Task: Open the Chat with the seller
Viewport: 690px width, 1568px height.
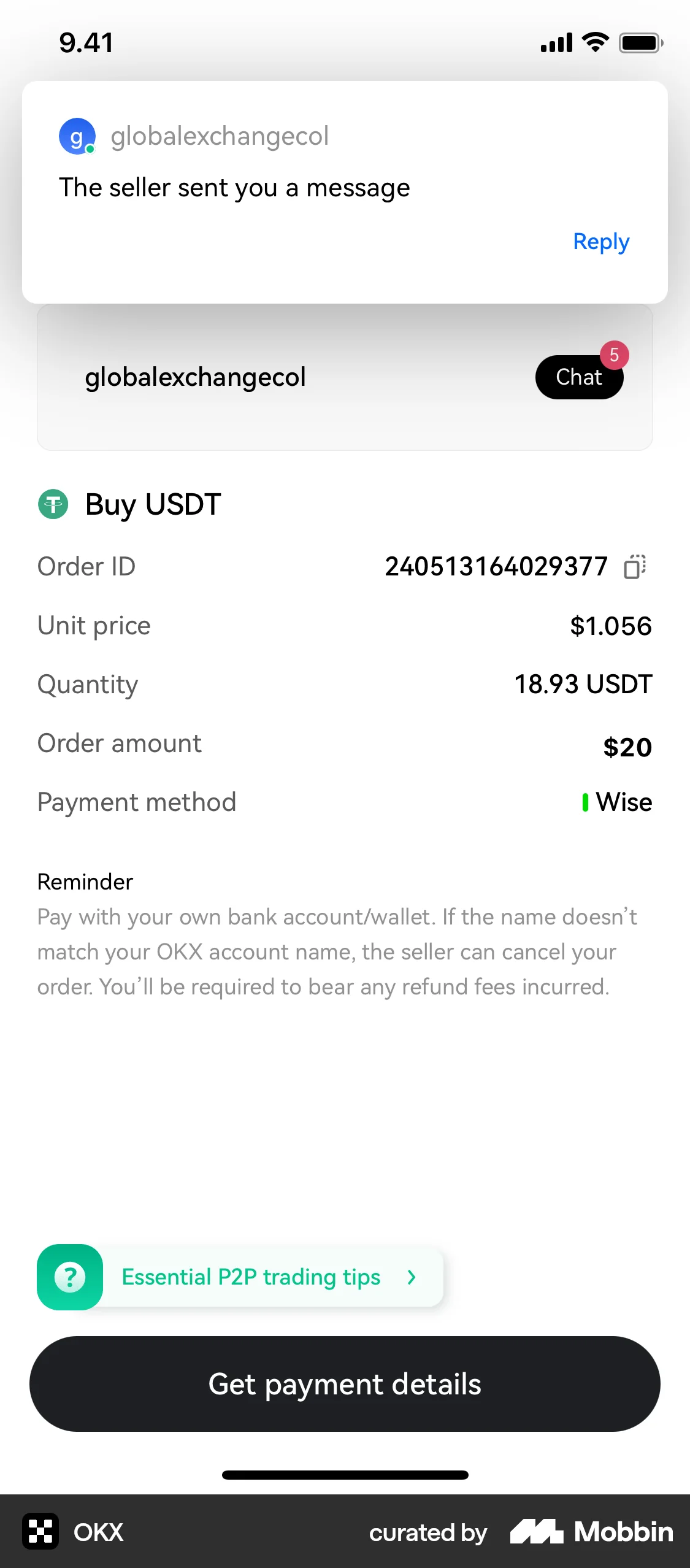Action: (x=578, y=377)
